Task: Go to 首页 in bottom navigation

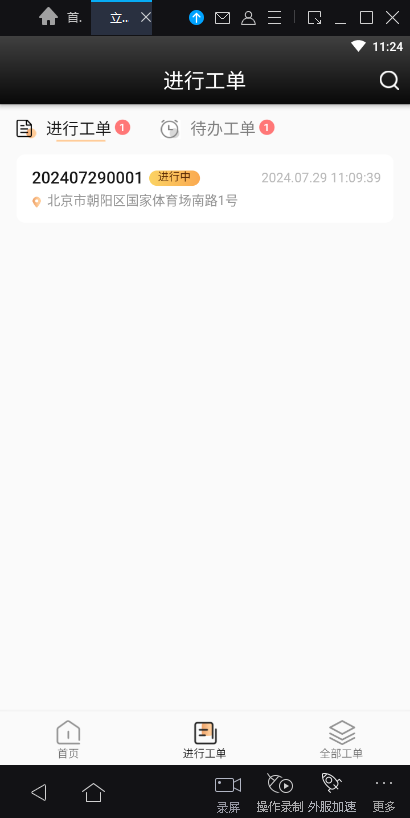Action: [x=68, y=739]
